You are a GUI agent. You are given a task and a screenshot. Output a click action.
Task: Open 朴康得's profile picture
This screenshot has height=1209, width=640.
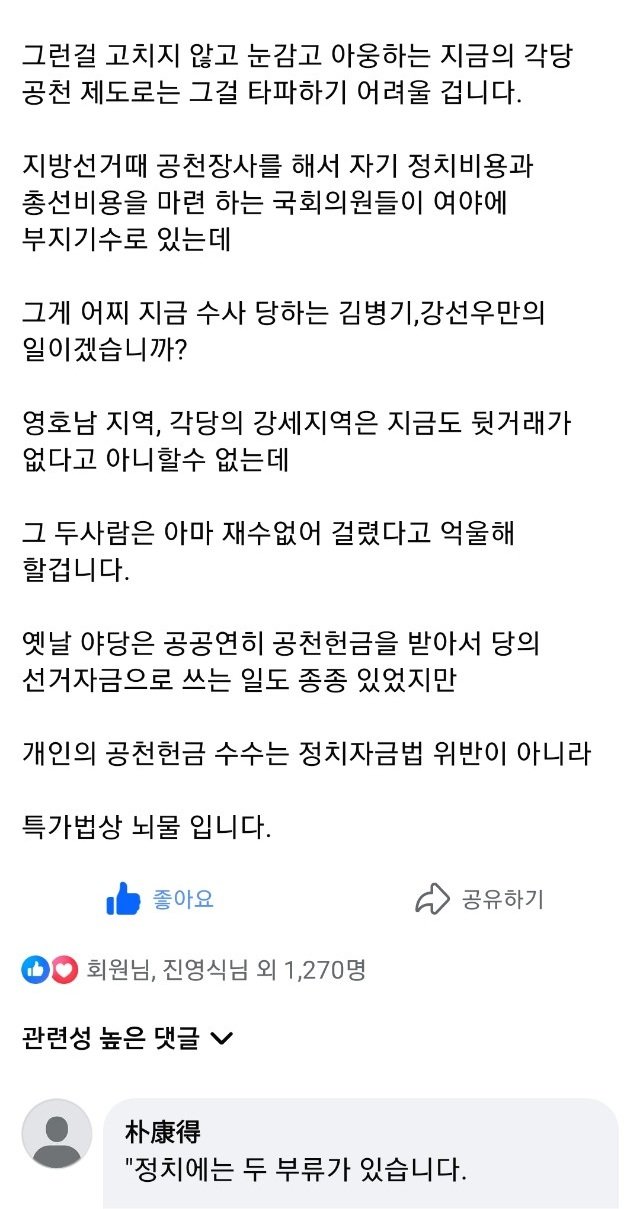point(56,1134)
